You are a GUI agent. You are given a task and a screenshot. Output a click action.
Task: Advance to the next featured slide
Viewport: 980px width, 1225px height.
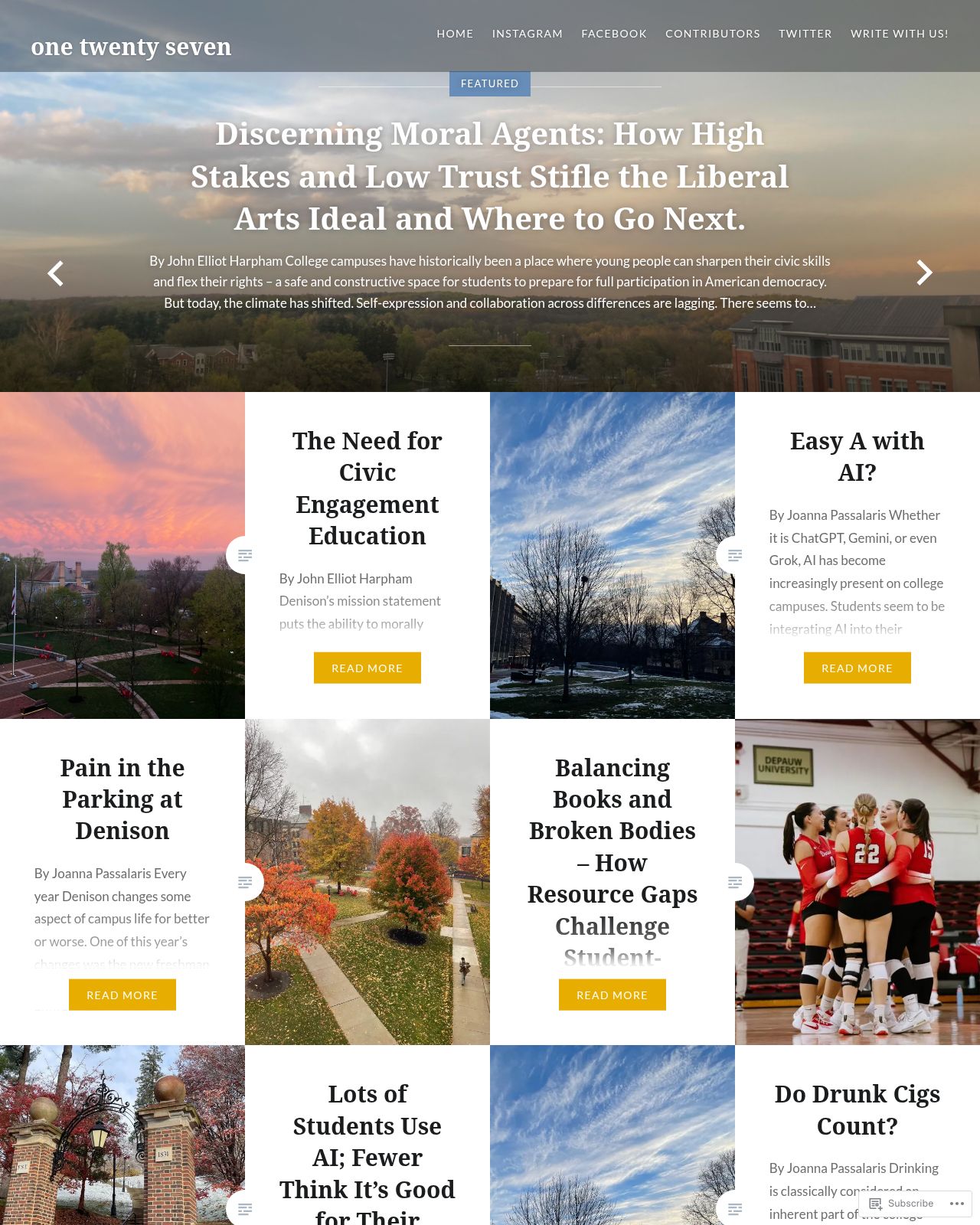point(924,273)
